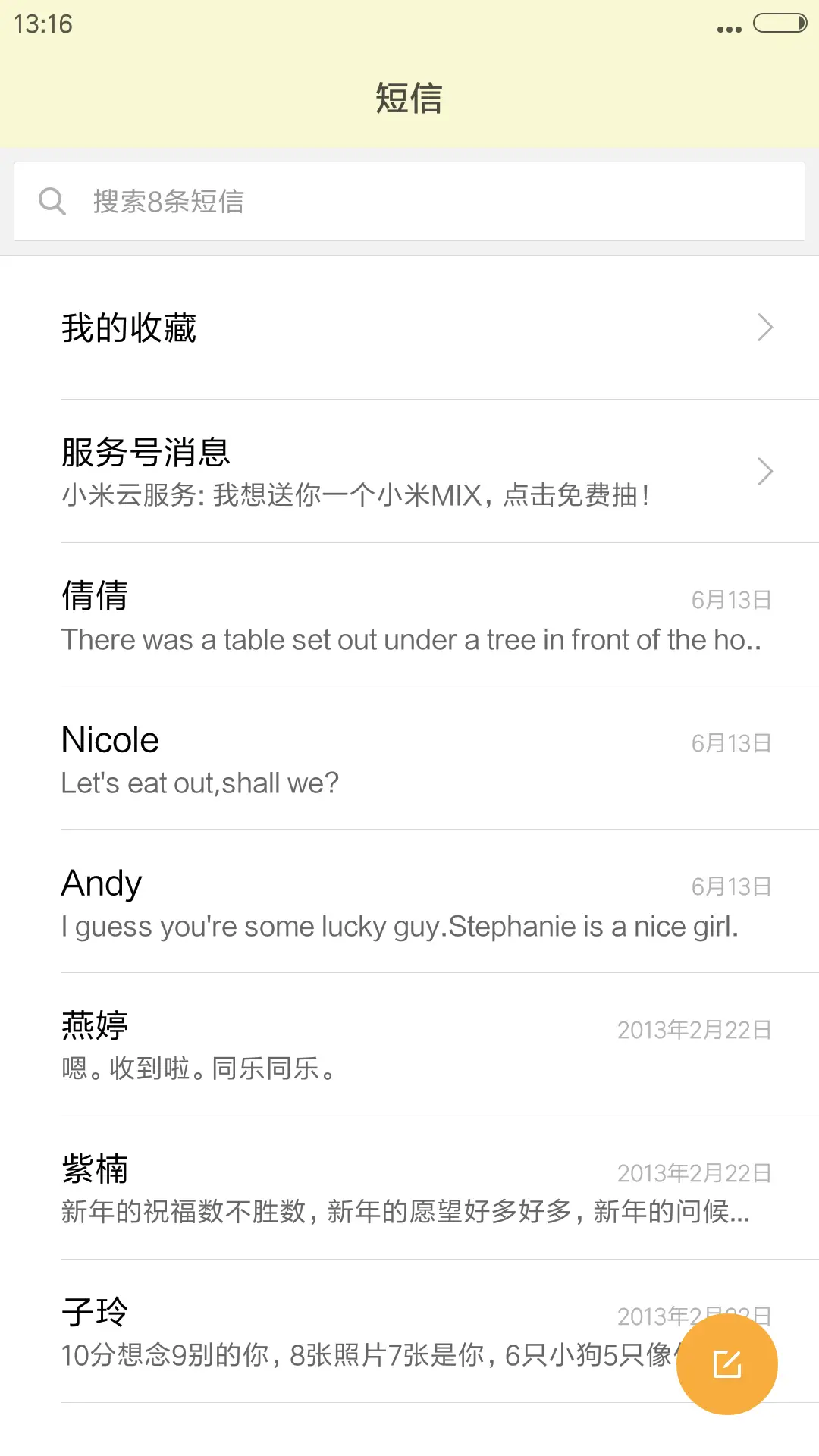The height and width of the screenshot is (1456, 819).
Task: Expand 服务号消息 with right arrow
Action: tap(766, 472)
